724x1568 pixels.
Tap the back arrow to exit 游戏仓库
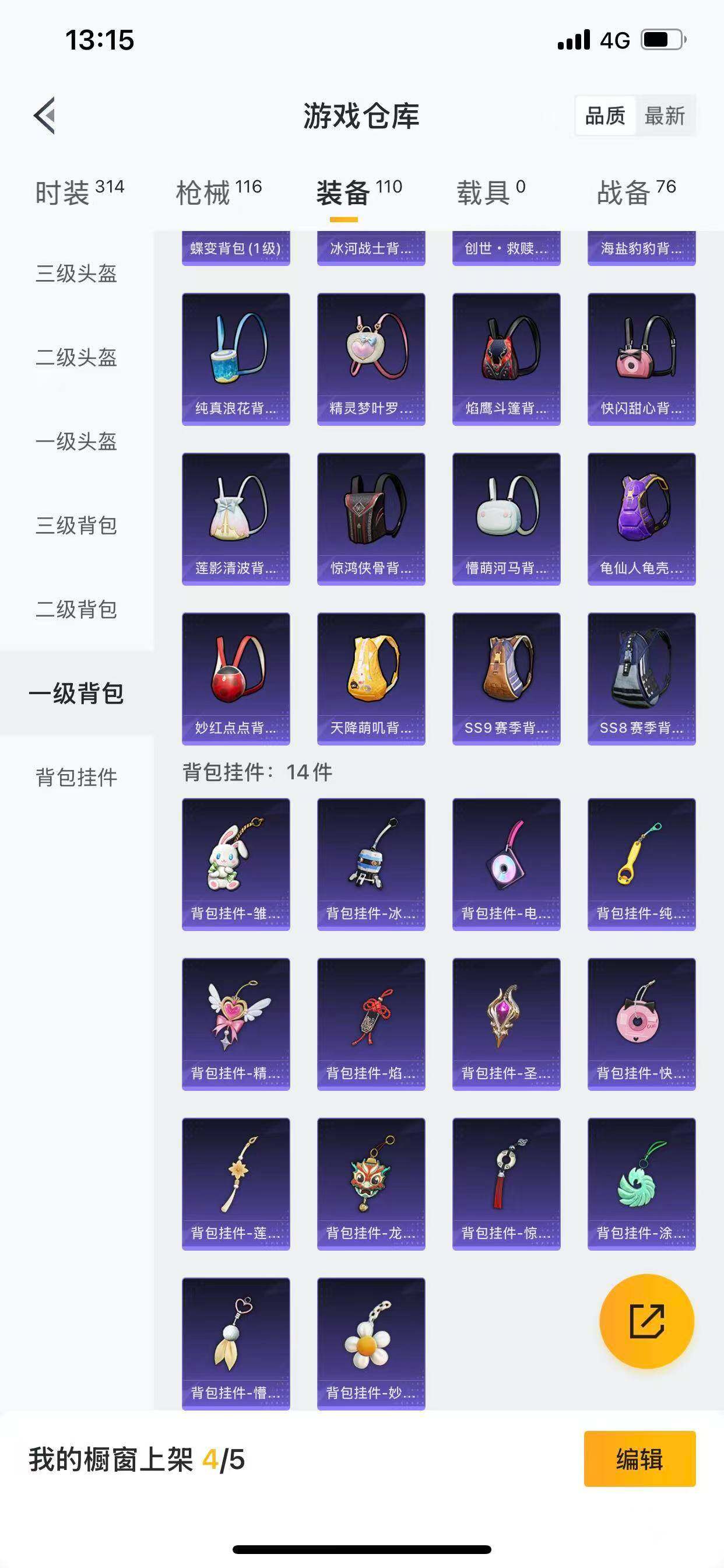click(x=44, y=117)
